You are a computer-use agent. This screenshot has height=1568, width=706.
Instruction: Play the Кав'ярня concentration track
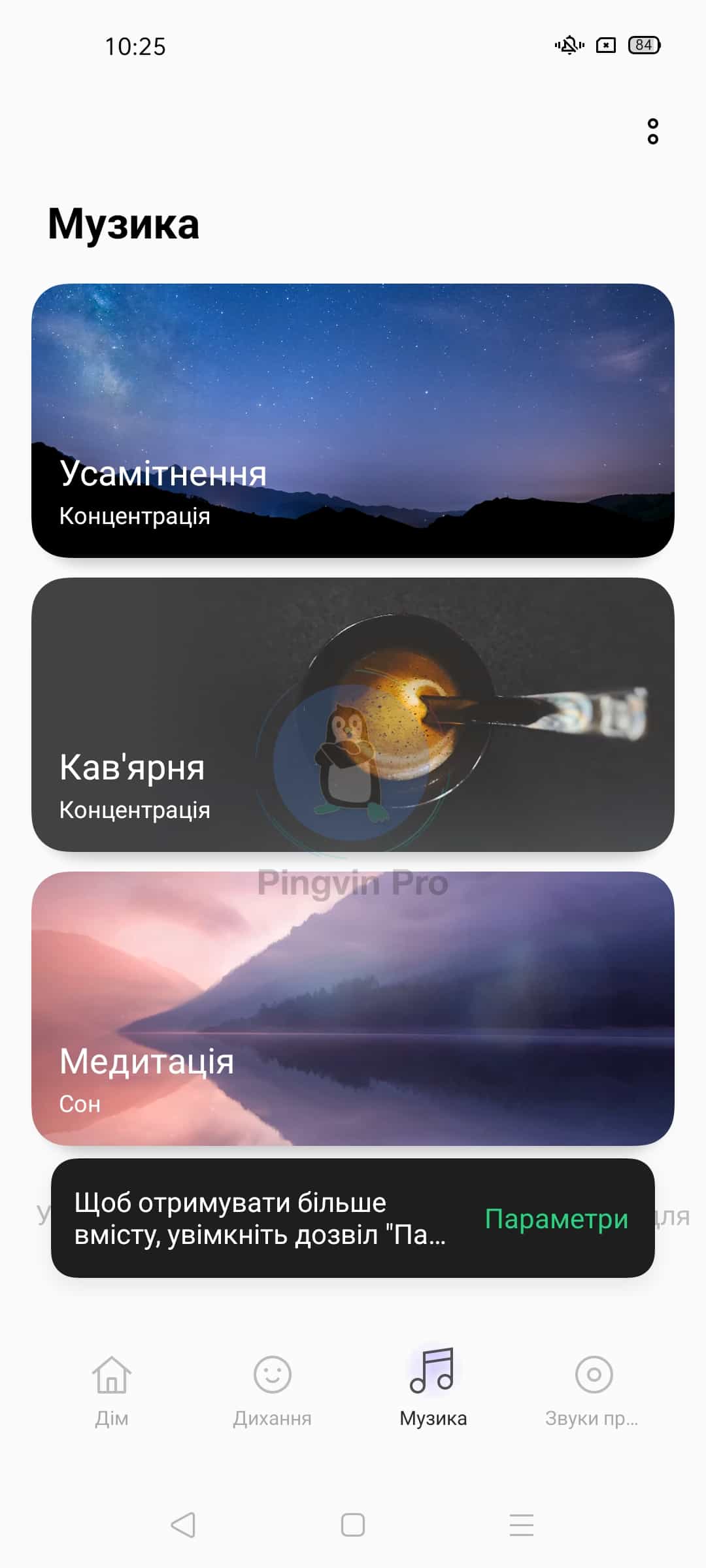(x=353, y=714)
